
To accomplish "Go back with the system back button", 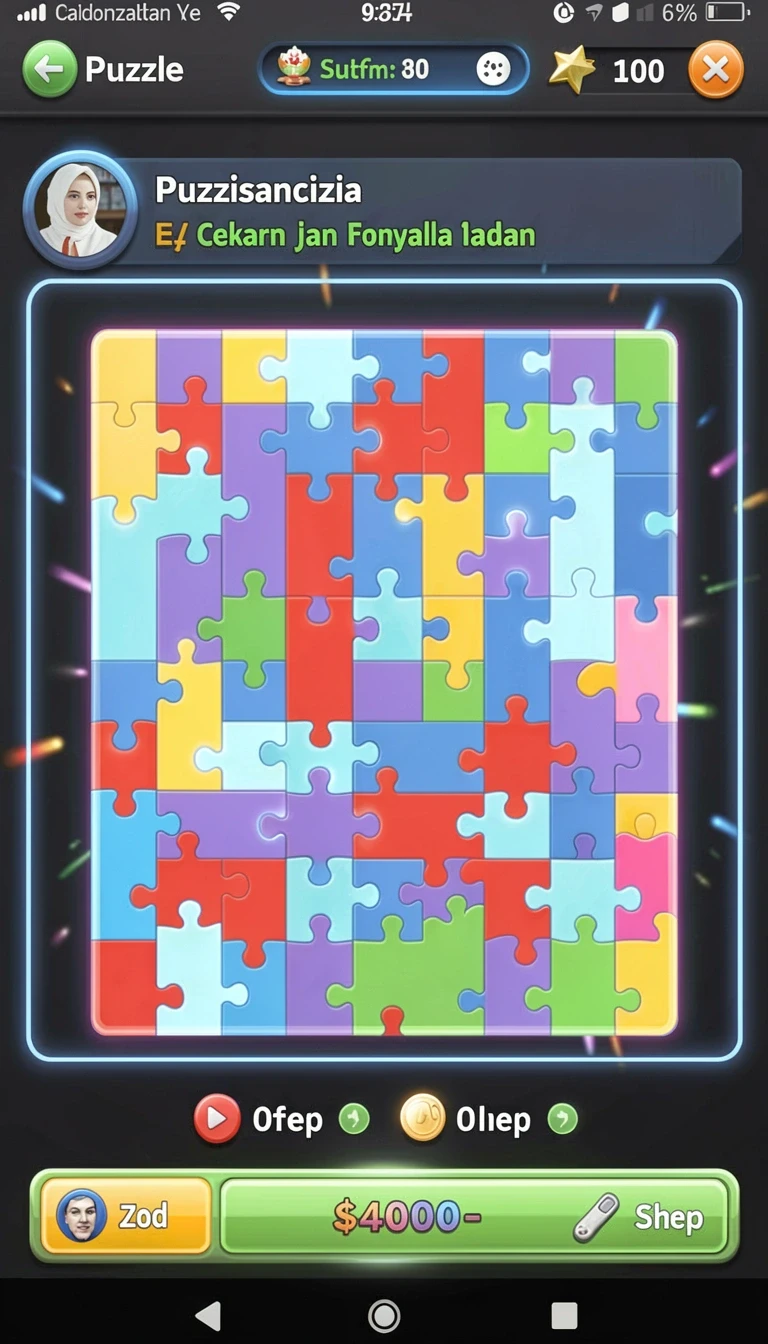I will [208, 1315].
